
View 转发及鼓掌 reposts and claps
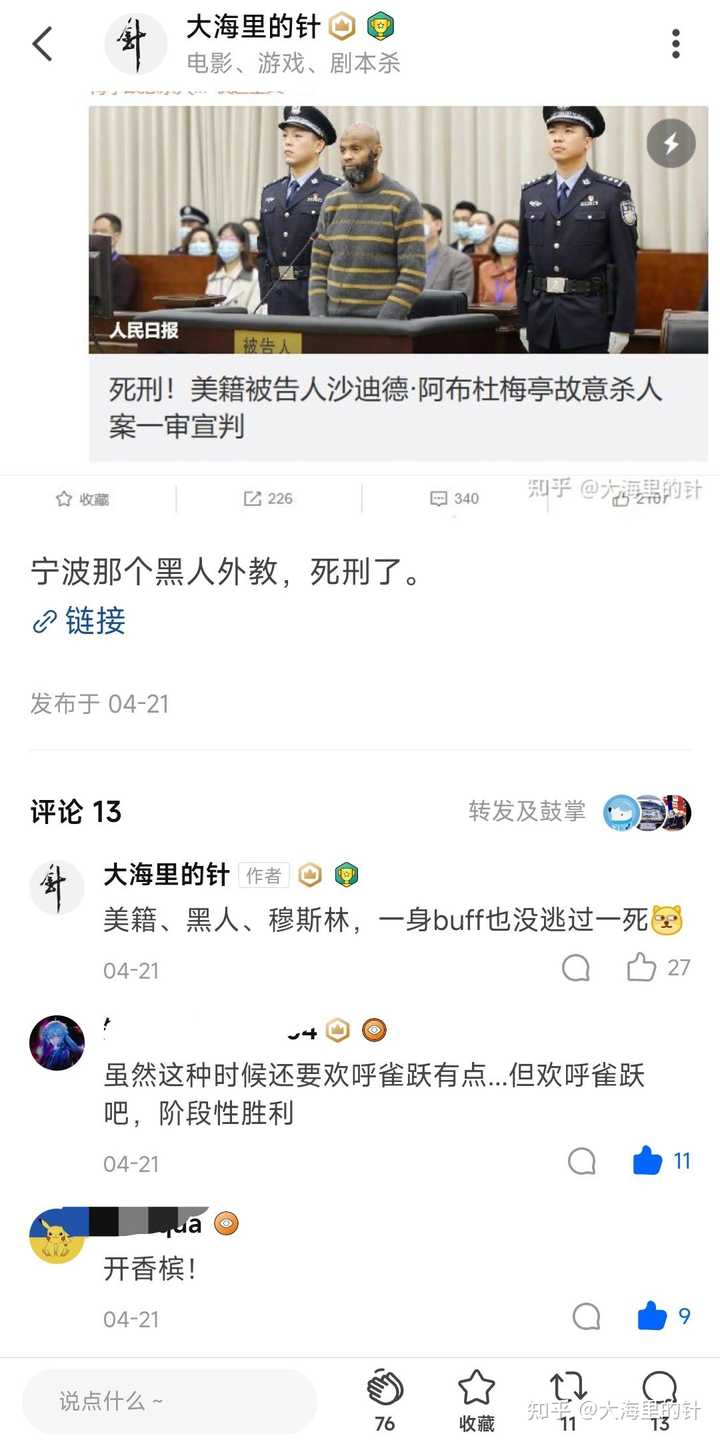[x=527, y=811]
